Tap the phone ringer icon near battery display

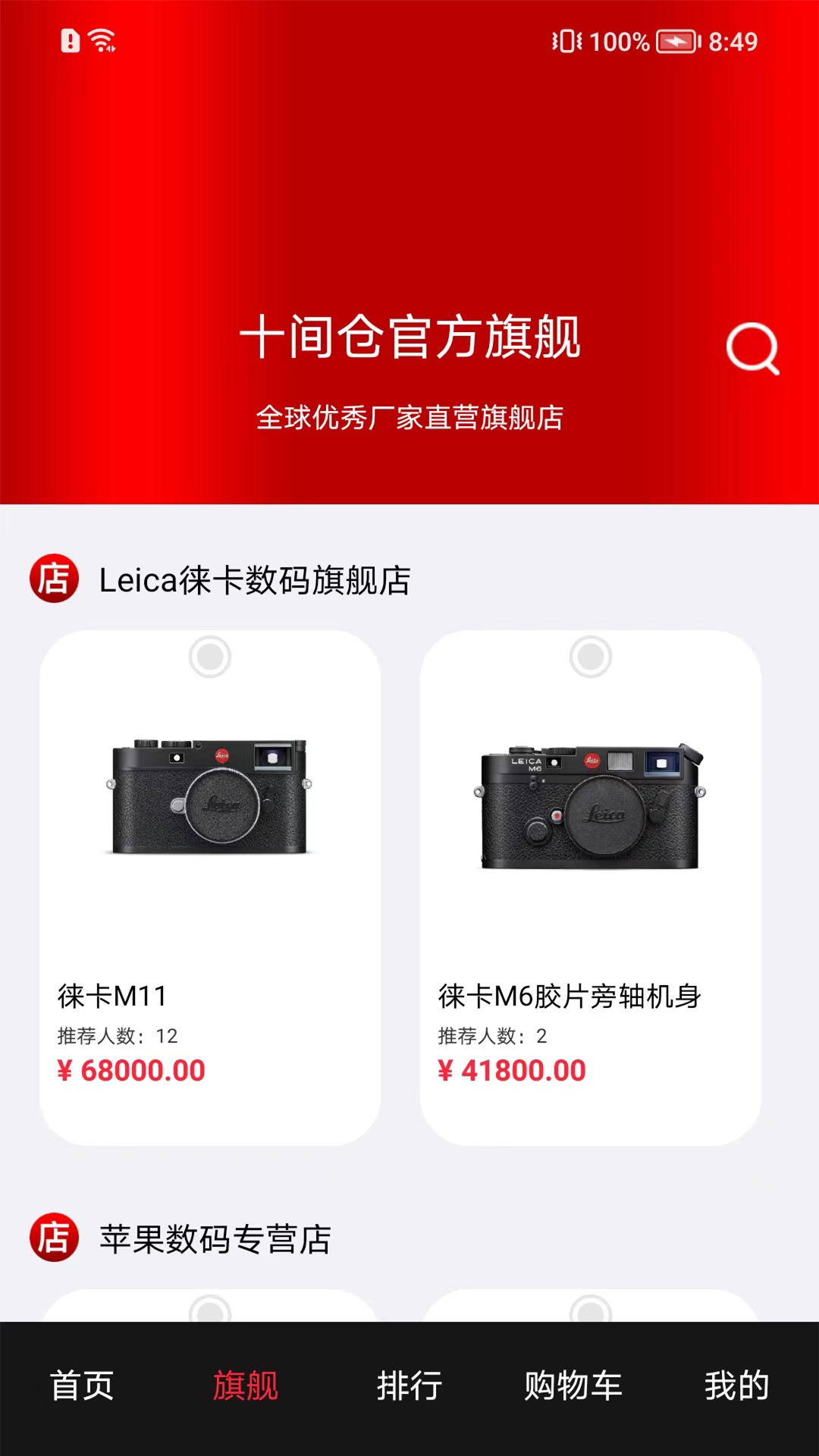pos(566,41)
